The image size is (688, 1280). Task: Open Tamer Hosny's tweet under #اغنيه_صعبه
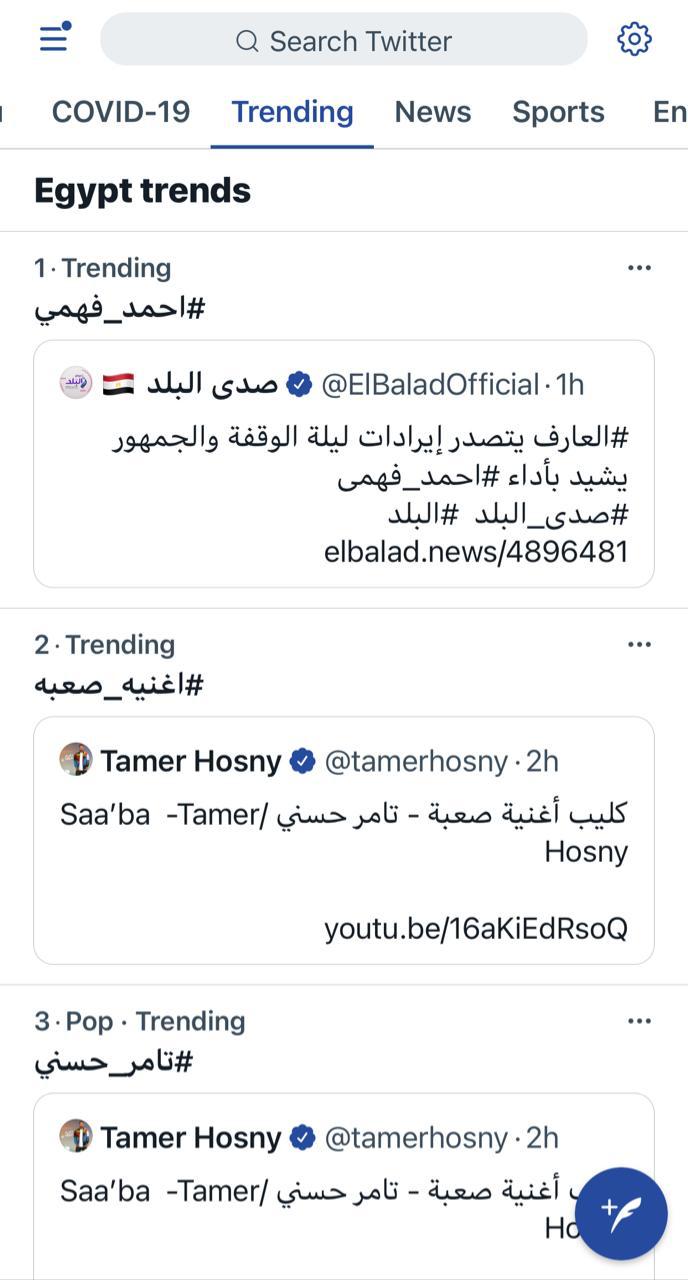pos(344,835)
